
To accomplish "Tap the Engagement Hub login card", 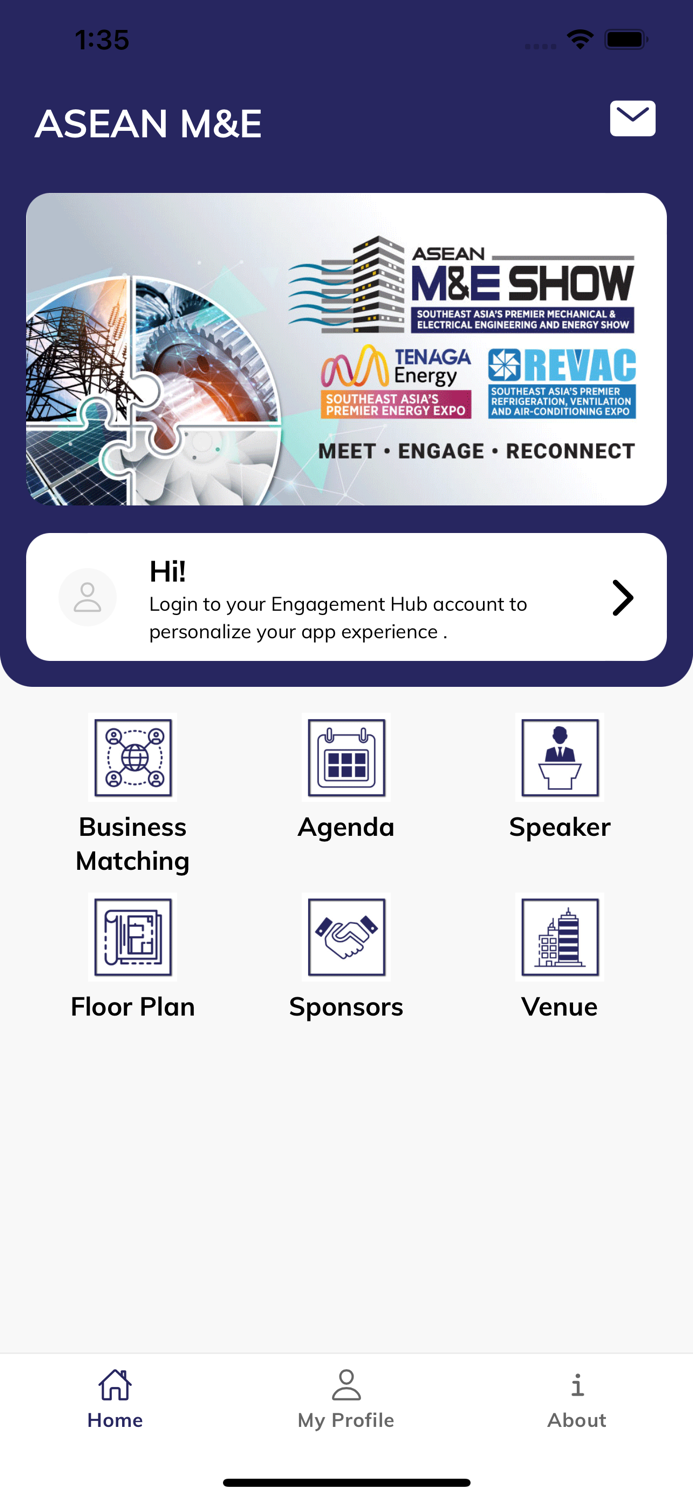I will (346, 597).
